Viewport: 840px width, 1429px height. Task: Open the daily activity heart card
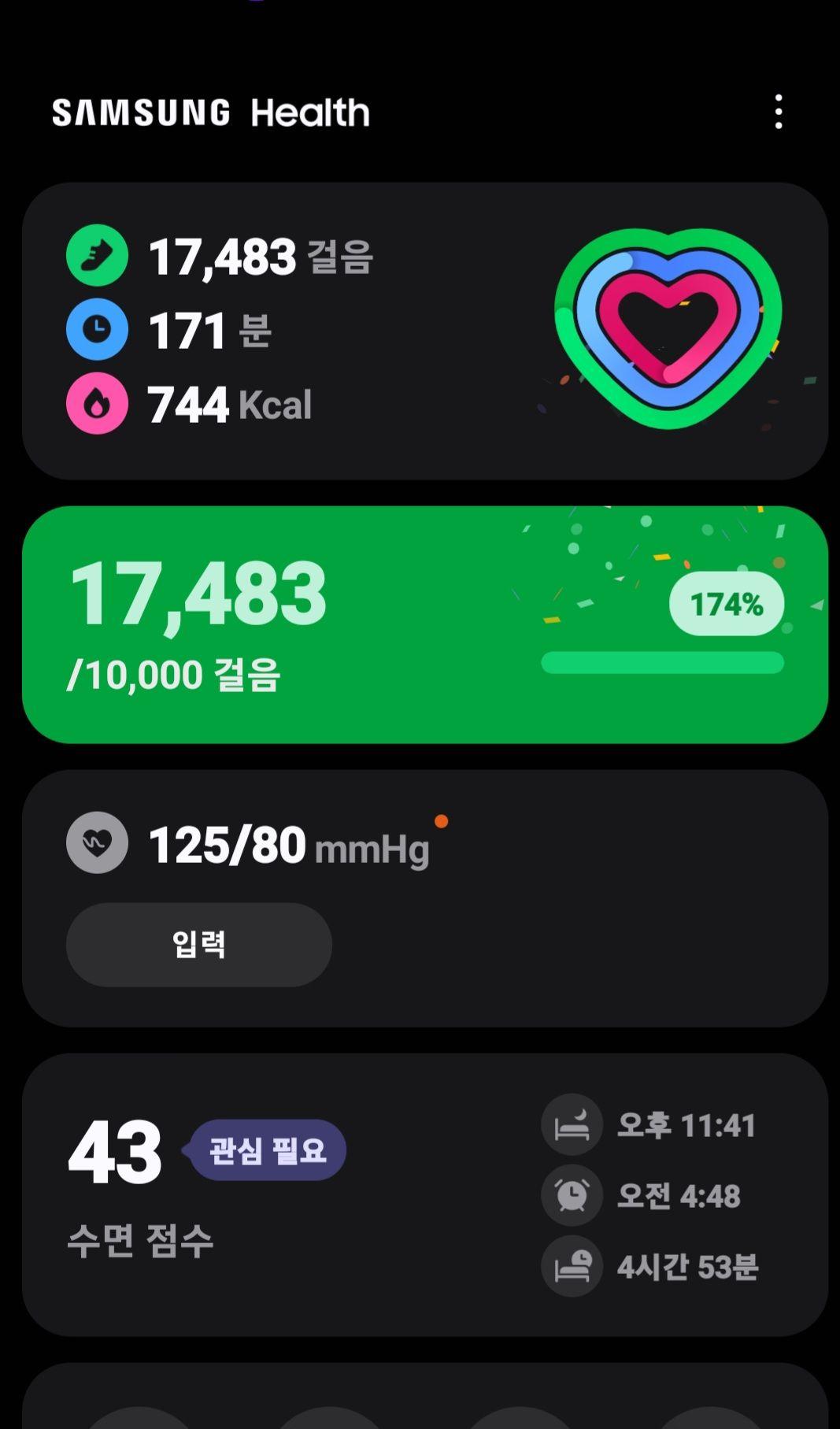[x=425, y=331]
